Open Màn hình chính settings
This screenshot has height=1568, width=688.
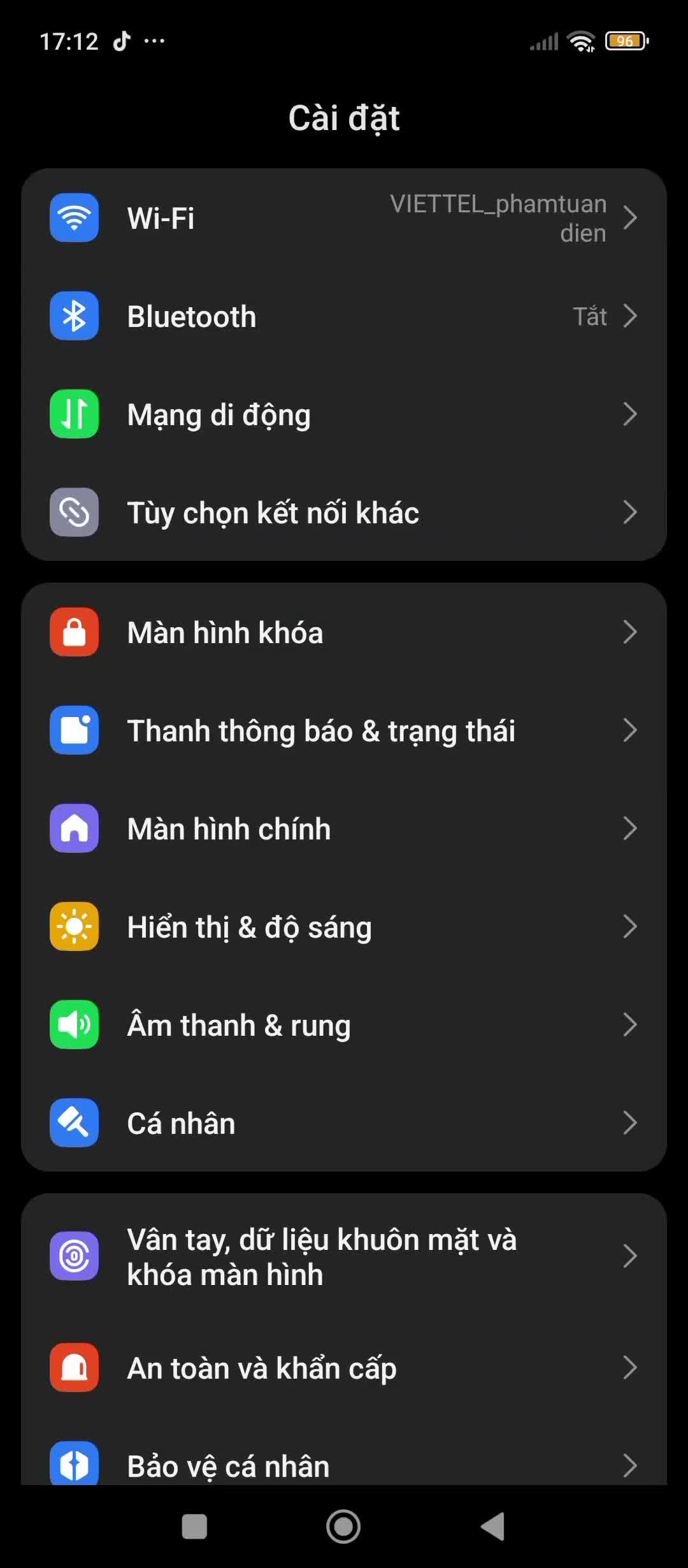click(344, 829)
